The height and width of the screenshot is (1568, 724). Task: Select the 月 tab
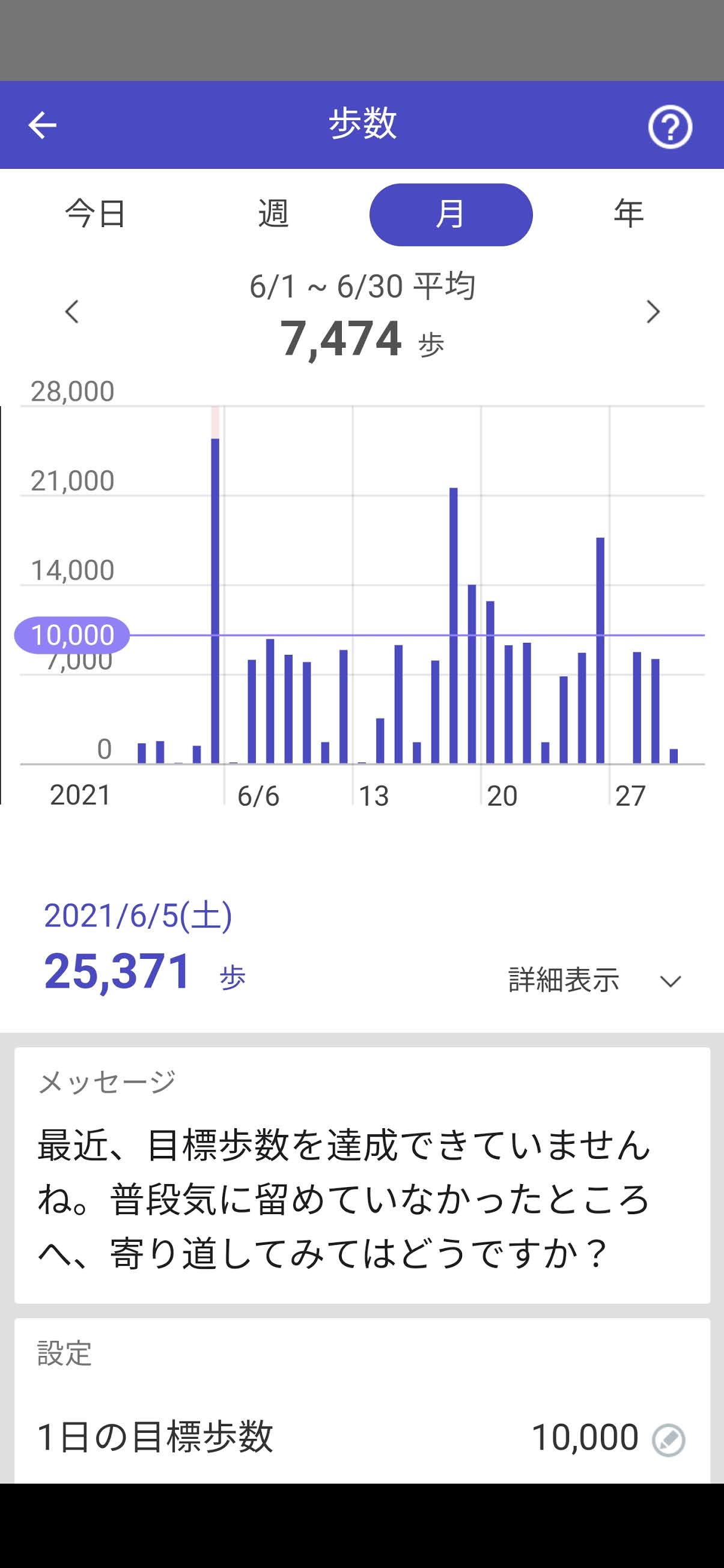[x=451, y=214]
